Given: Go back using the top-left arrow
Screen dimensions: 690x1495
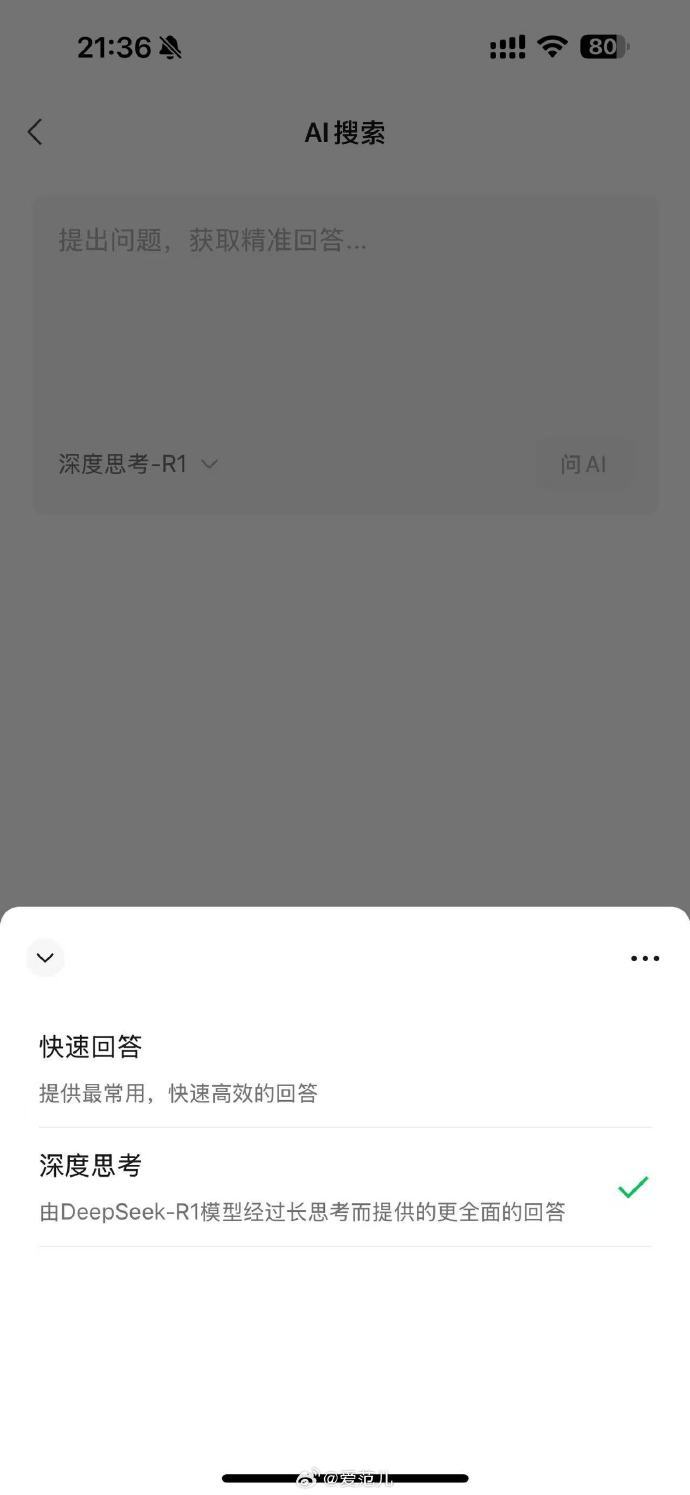Looking at the screenshot, I should point(35,132).
